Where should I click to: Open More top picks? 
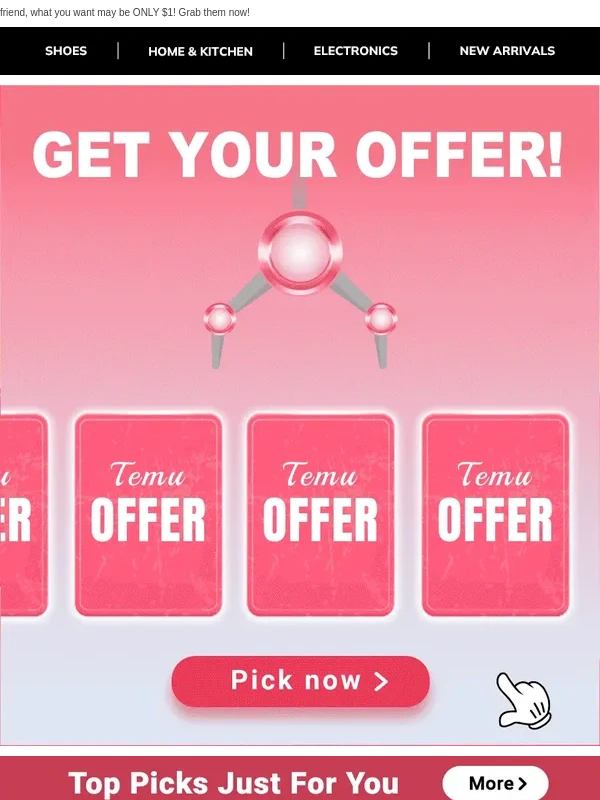point(496,783)
